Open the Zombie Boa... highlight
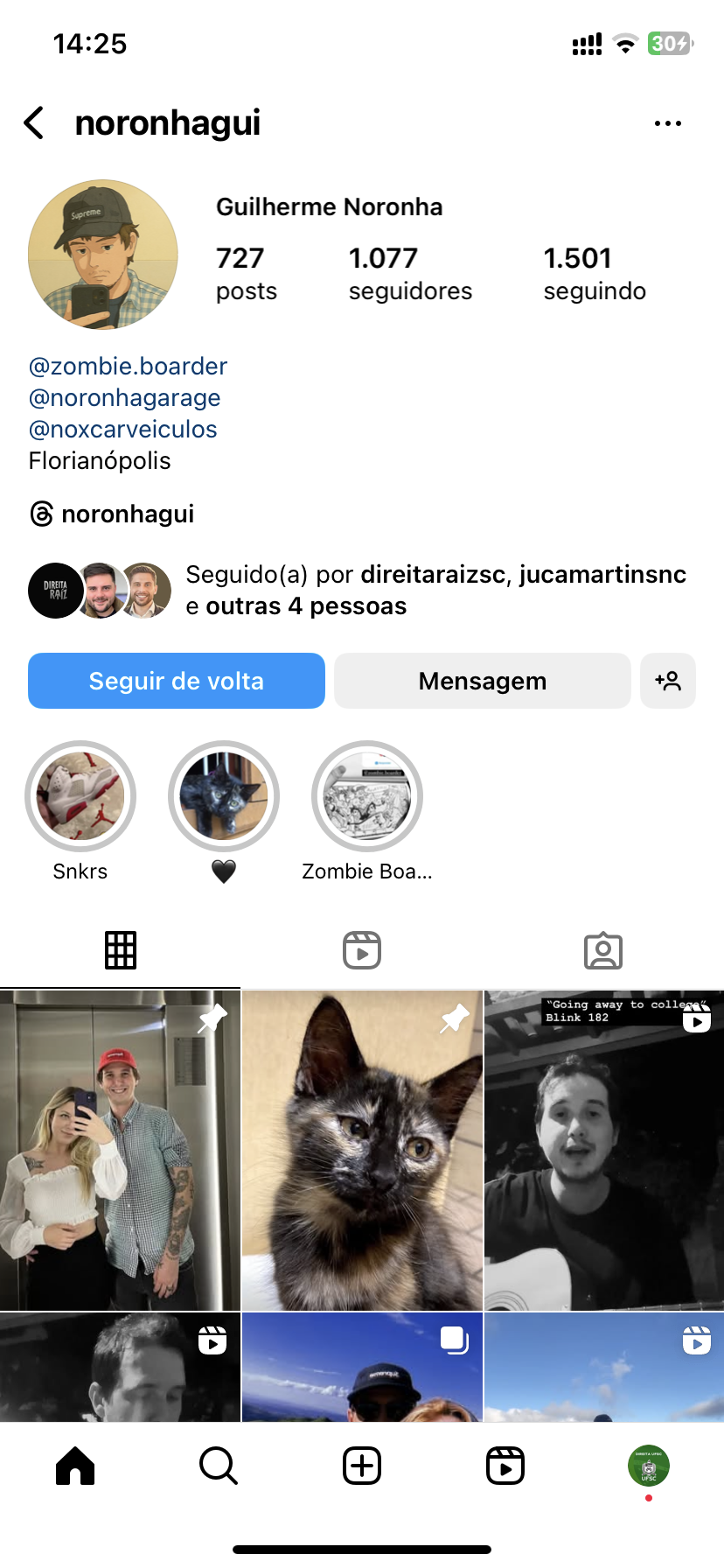The height and width of the screenshot is (1568, 724). [367, 796]
